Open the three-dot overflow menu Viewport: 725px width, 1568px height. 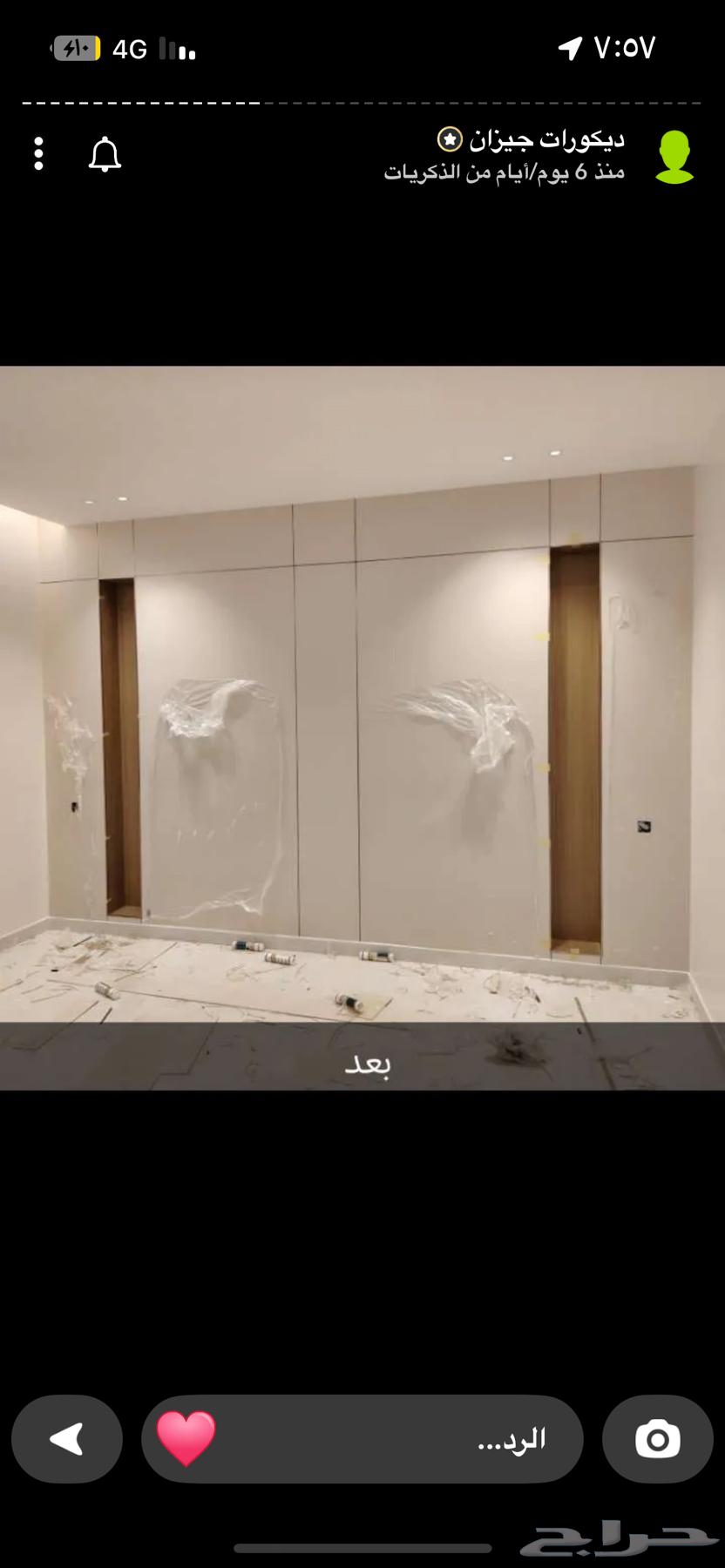click(x=38, y=153)
